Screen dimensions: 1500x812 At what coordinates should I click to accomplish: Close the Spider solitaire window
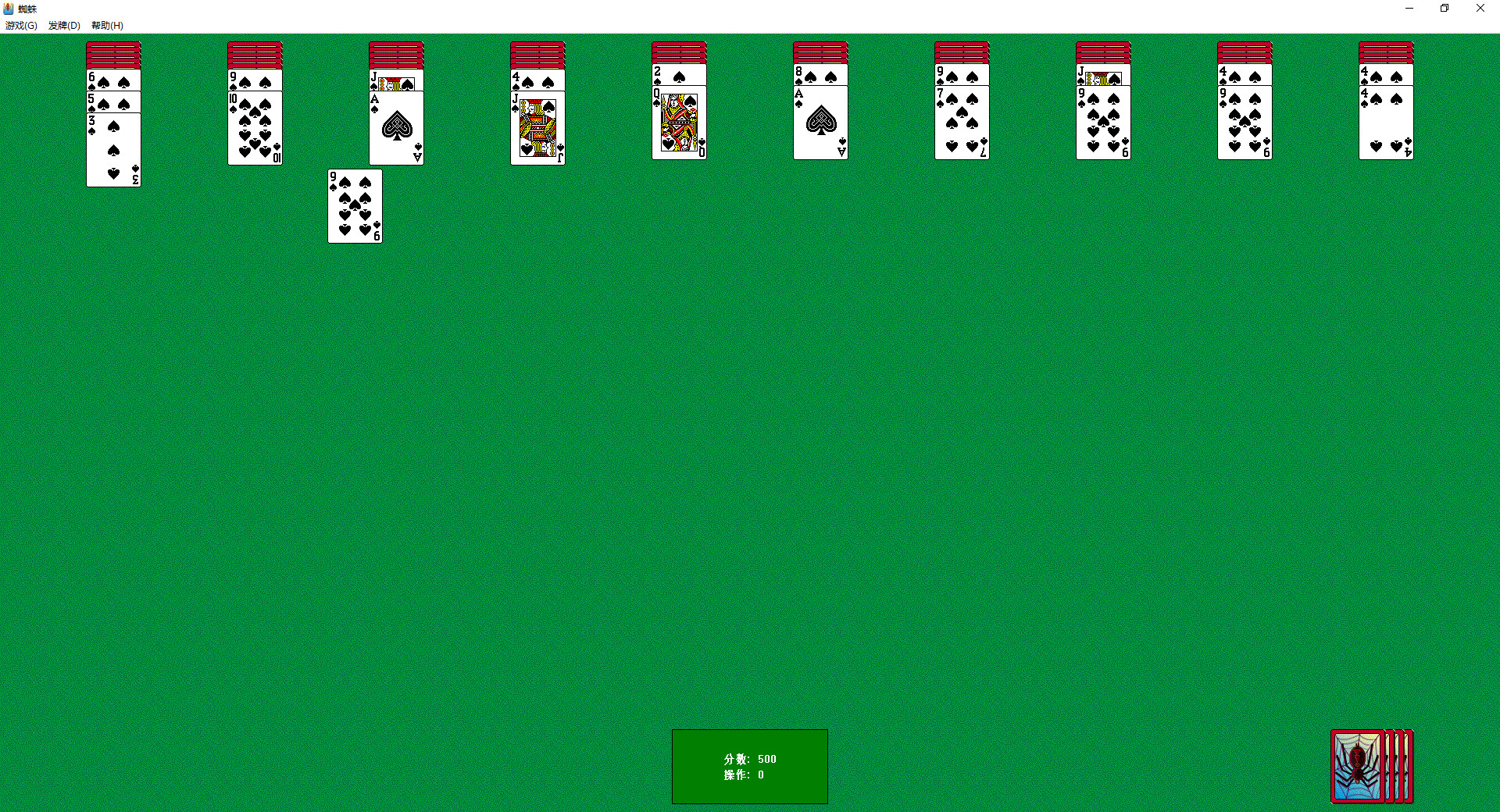[1480, 9]
